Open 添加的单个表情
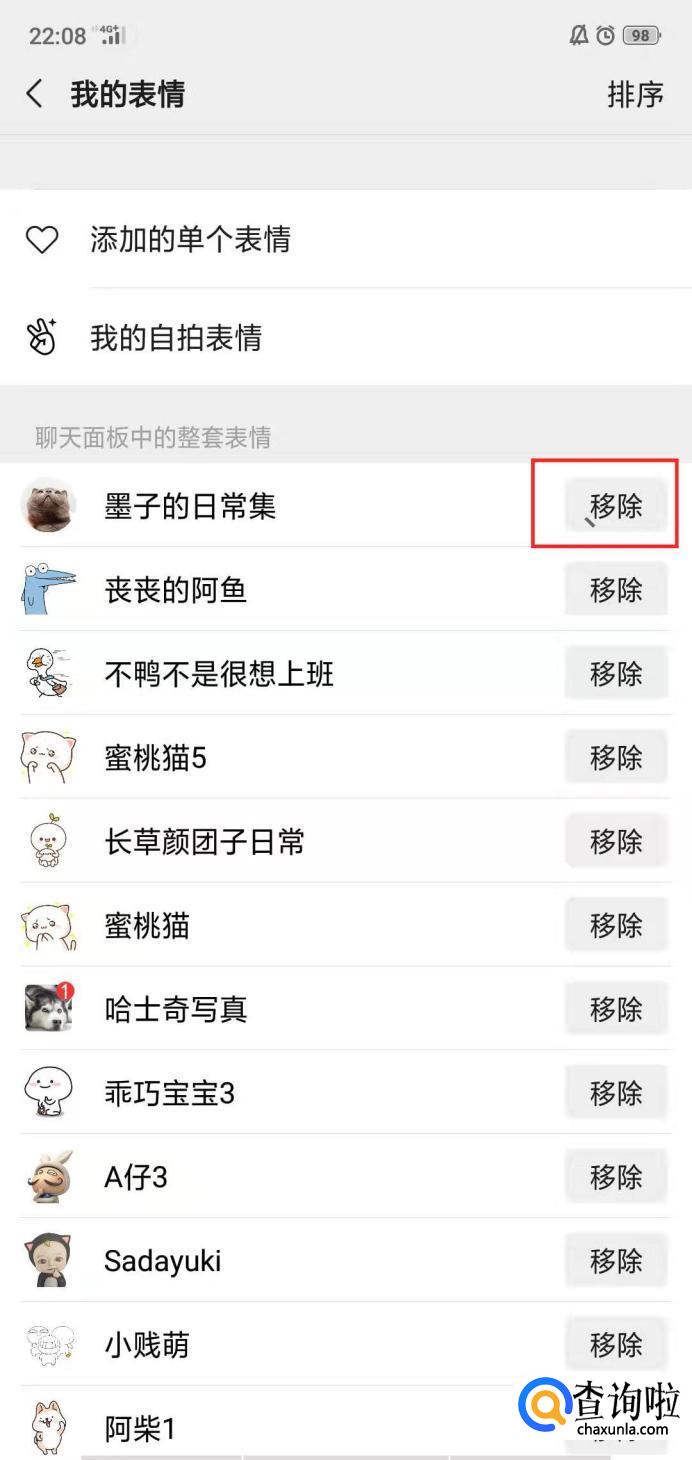The image size is (692, 1460). pyautogui.click(x=190, y=240)
